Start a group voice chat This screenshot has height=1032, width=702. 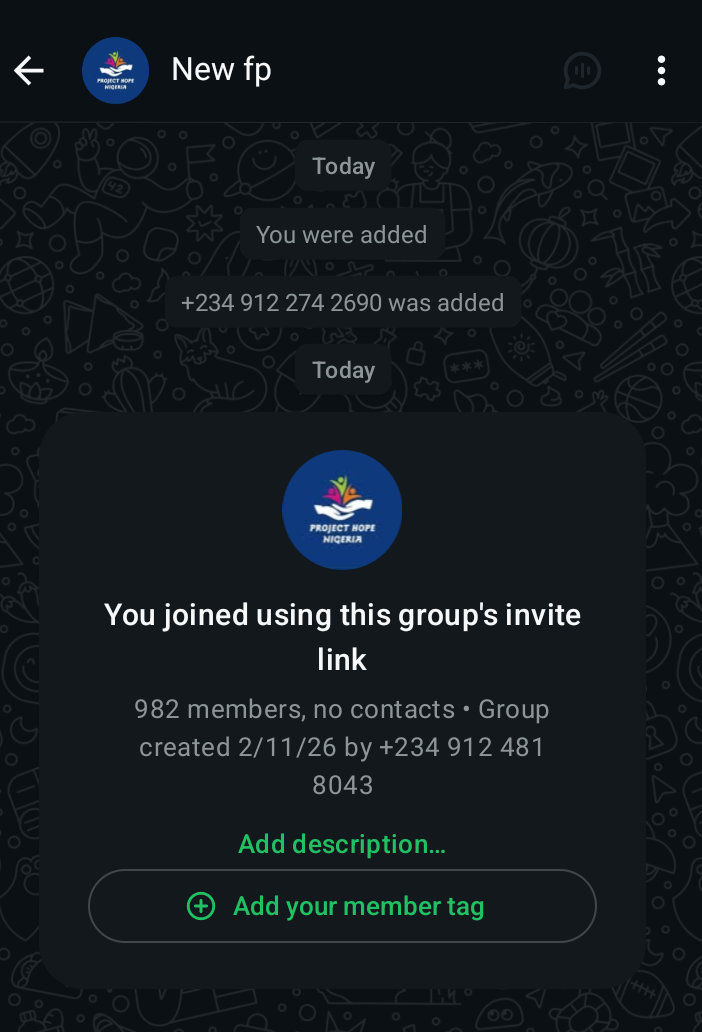(581, 70)
